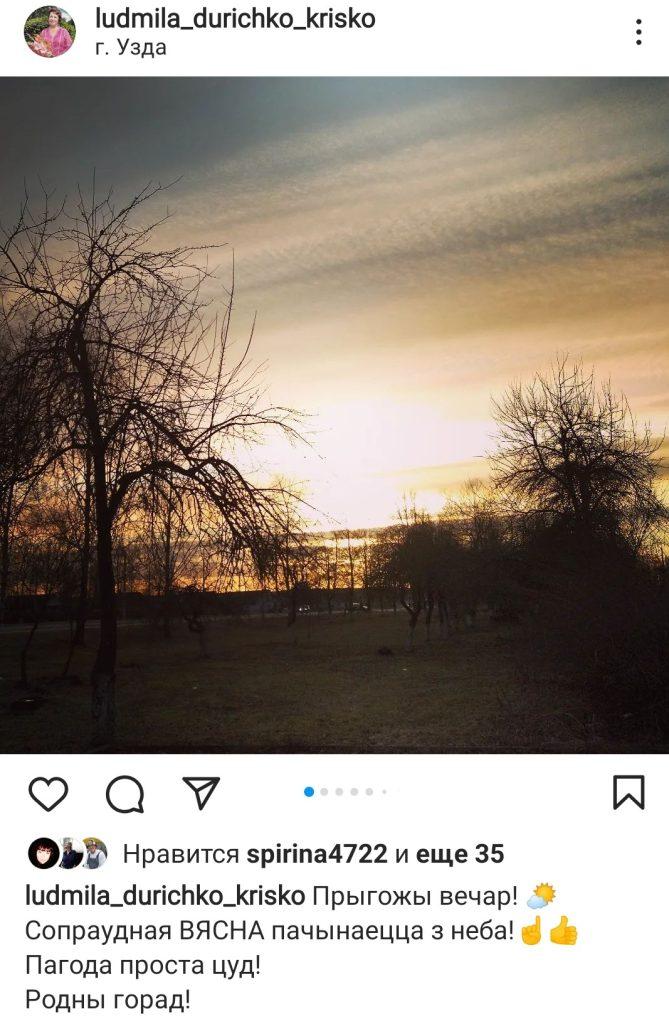
Task: Tap the caption author name ludmila_durichko_krisko
Action: 165,897
